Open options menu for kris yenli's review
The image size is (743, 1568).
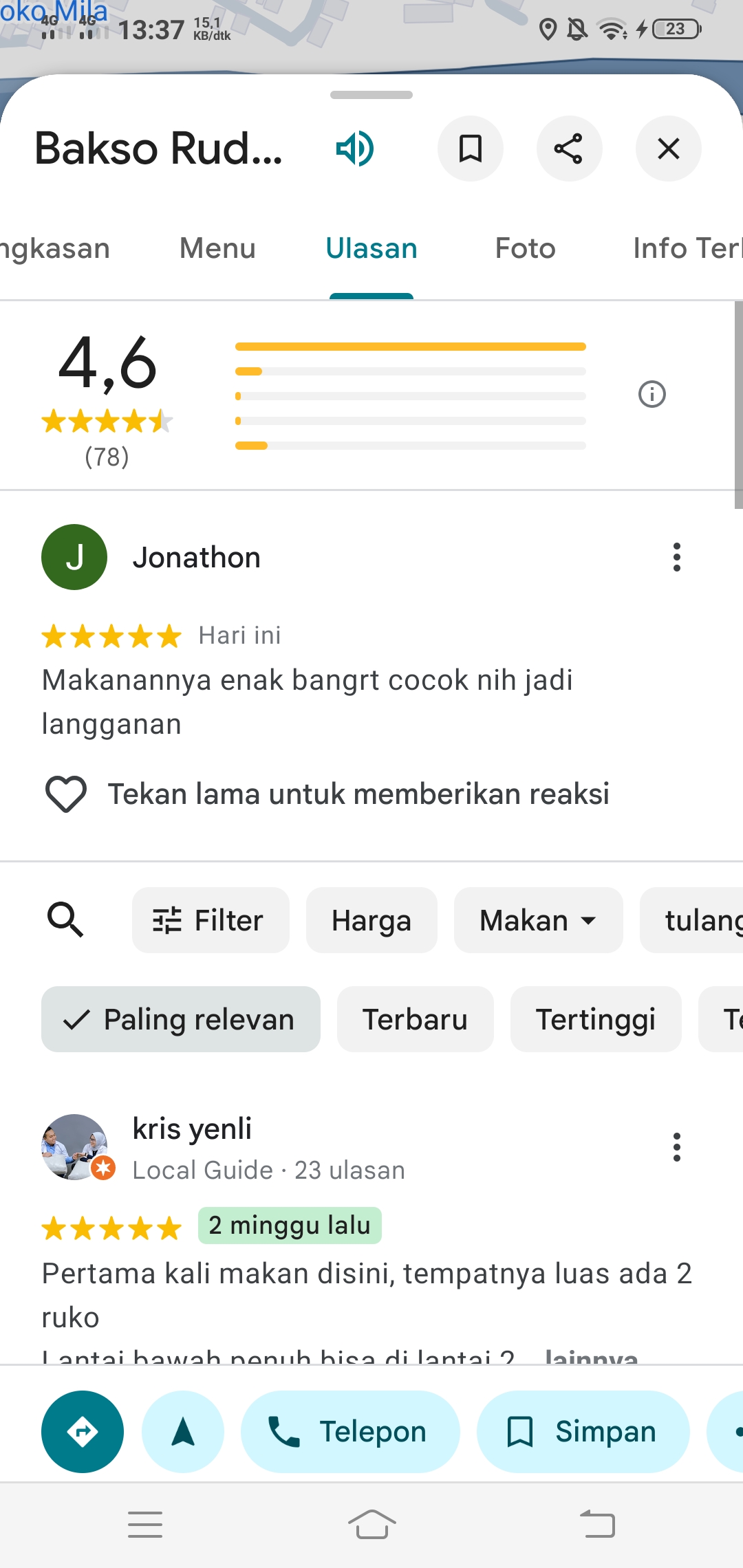(x=677, y=1147)
